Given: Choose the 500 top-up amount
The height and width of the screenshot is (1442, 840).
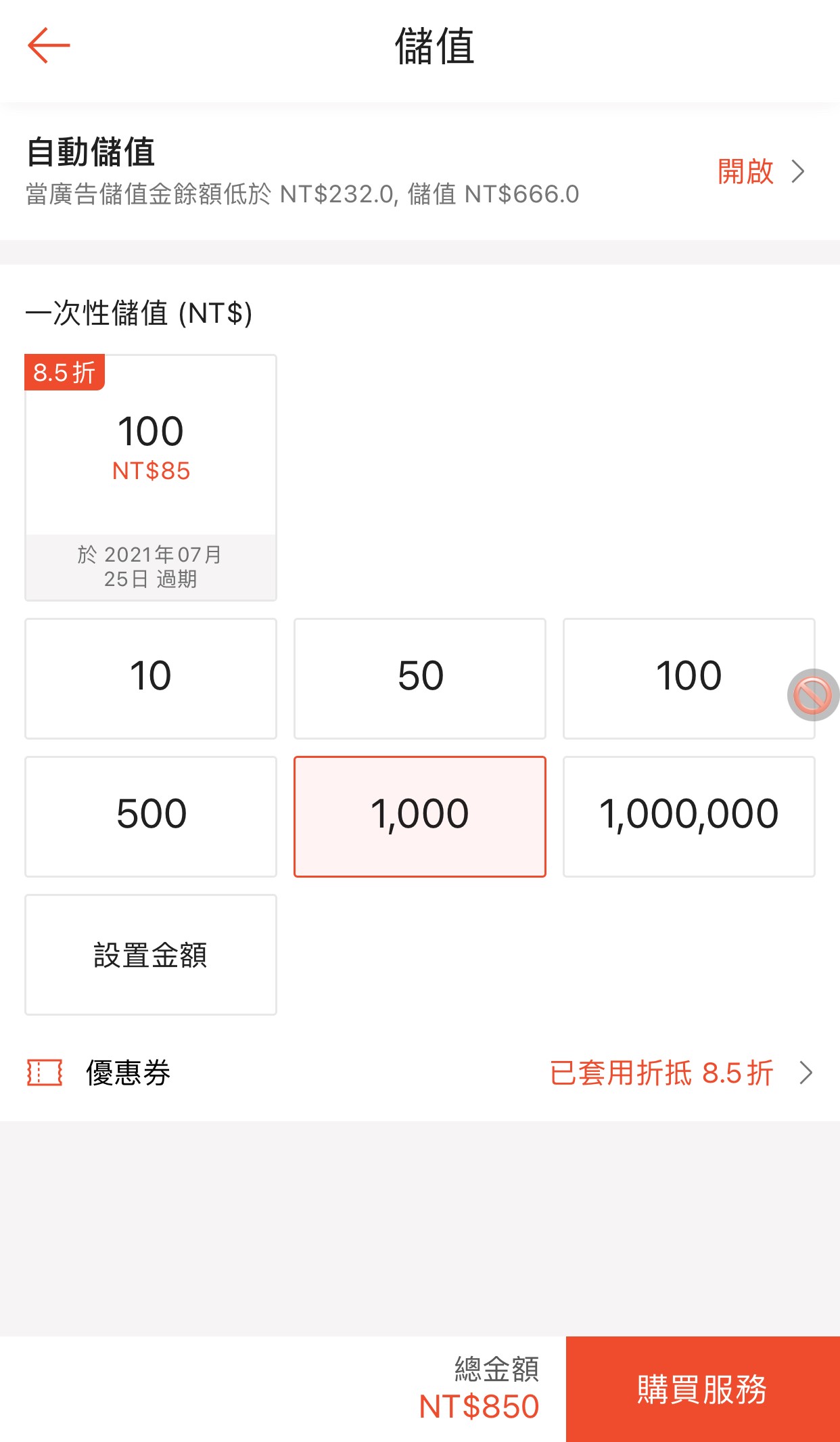Looking at the screenshot, I should 151,816.
